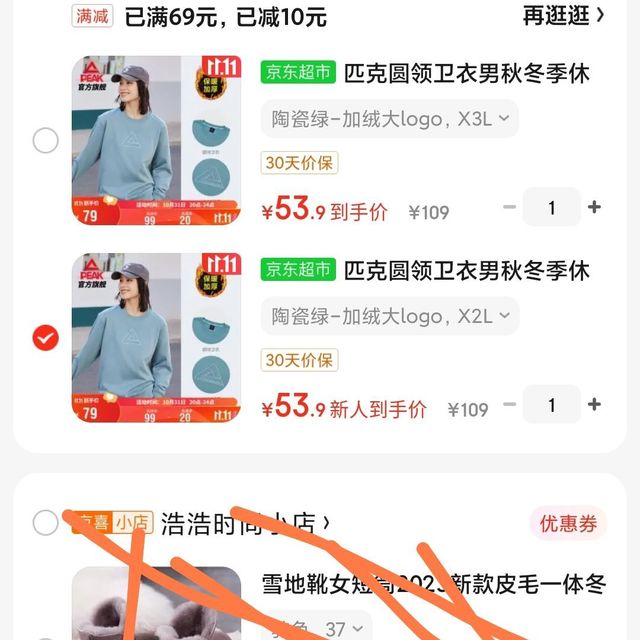Get the 优惠券 for 浩浩时尚小店
Screen dimensions: 640x640
click(568, 523)
